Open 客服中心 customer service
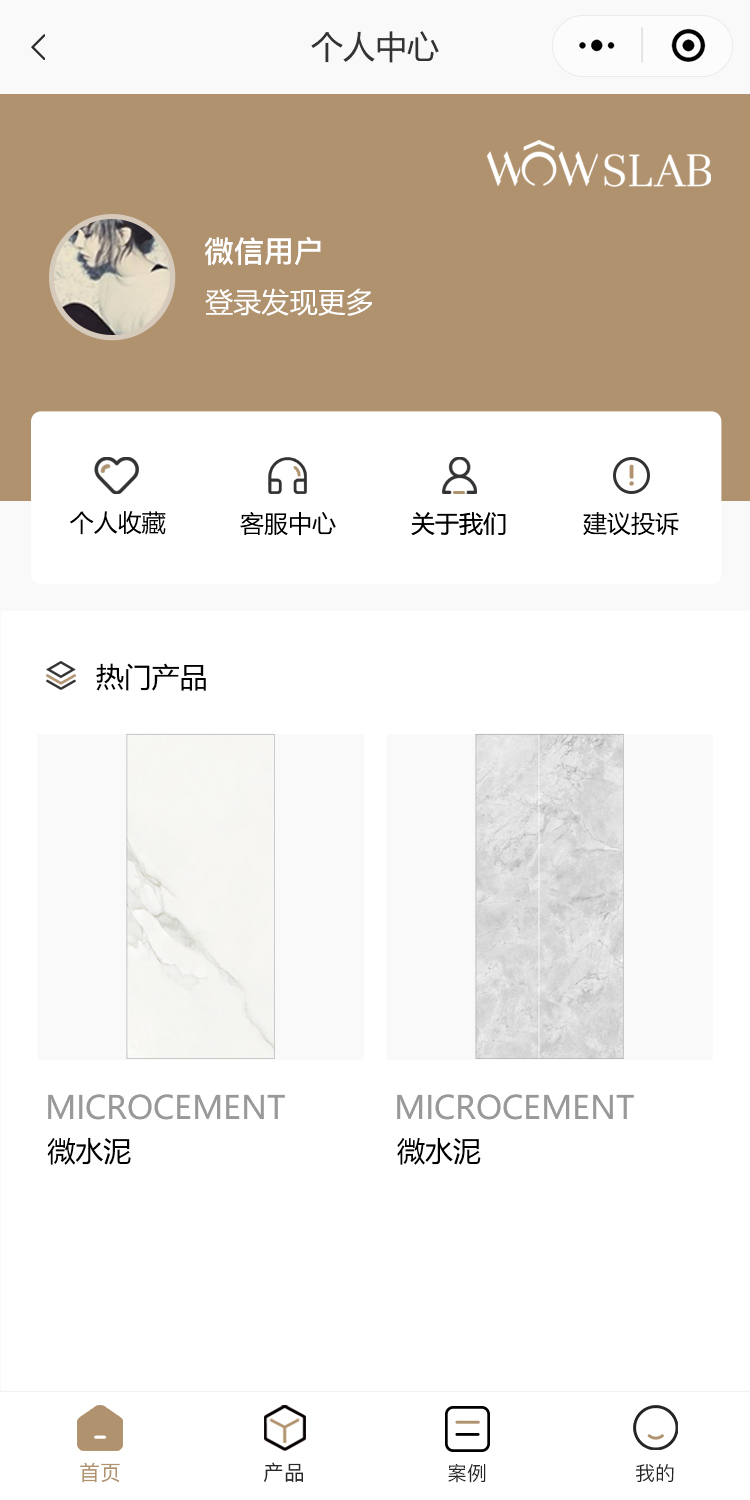The height and width of the screenshot is (1500, 750). point(288,496)
